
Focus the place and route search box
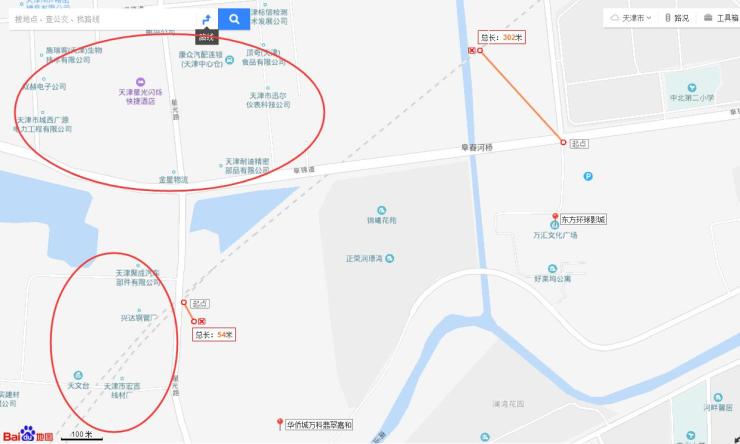click(x=100, y=19)
